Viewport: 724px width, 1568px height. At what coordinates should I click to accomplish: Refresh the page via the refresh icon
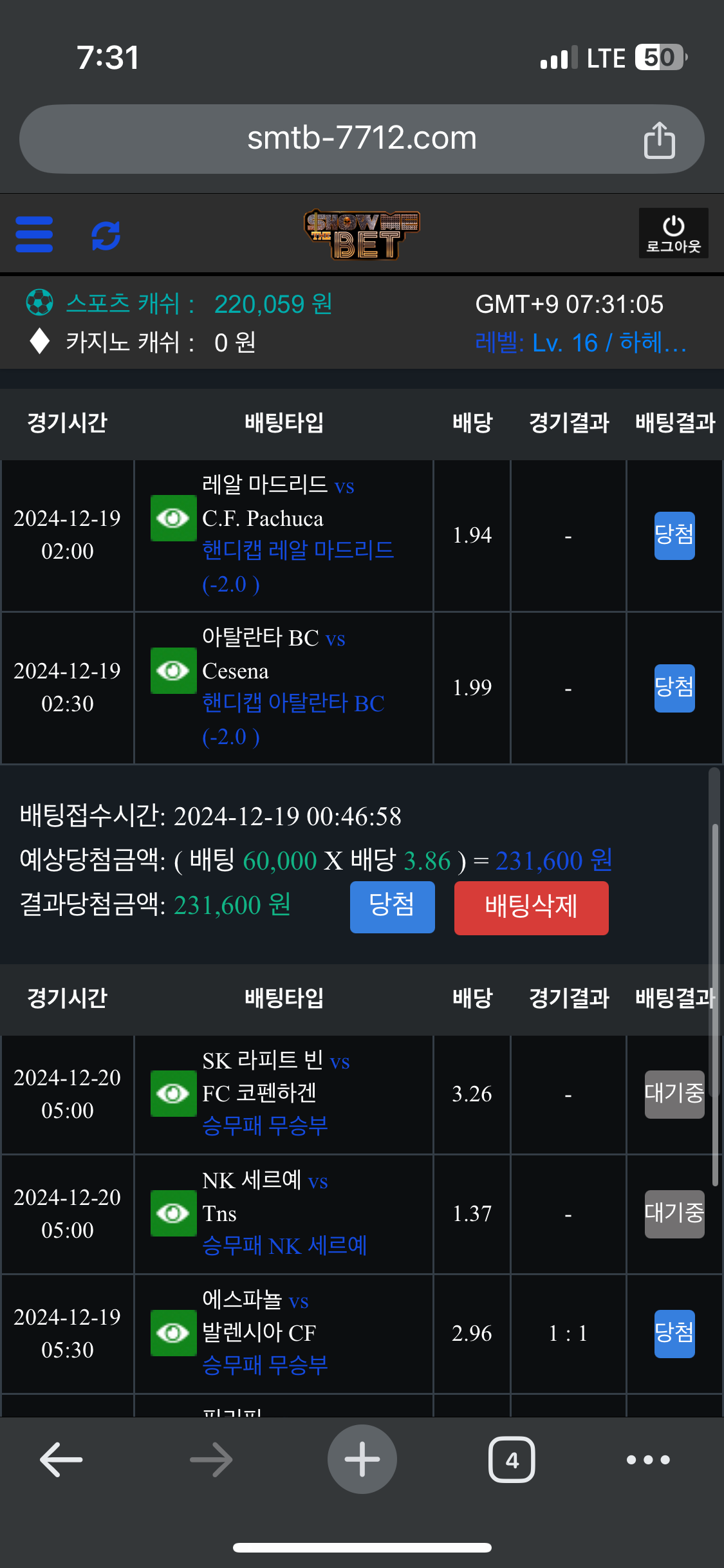pos(106,236)
